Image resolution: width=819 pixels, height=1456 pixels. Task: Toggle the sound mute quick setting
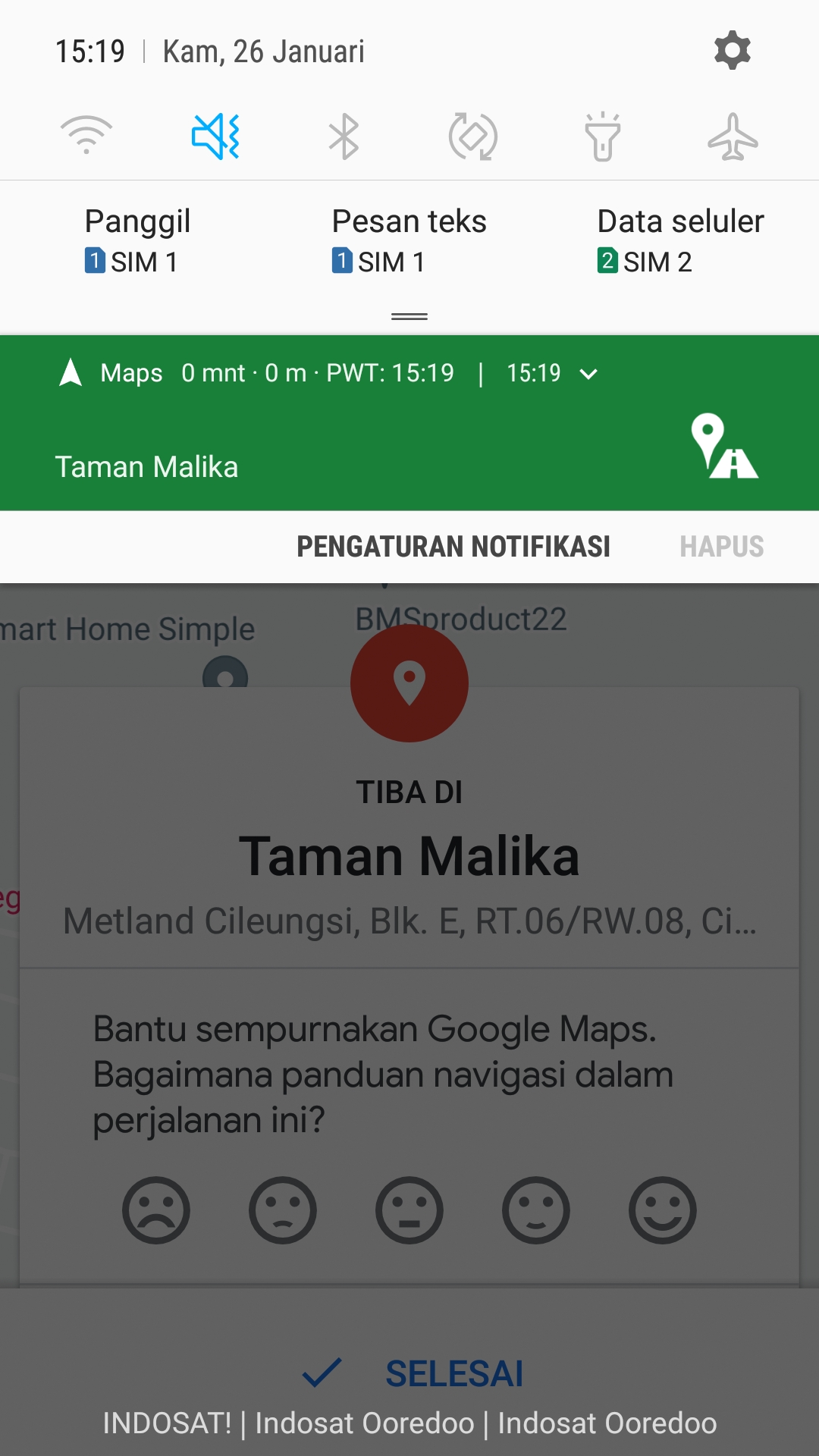point(215,136)
